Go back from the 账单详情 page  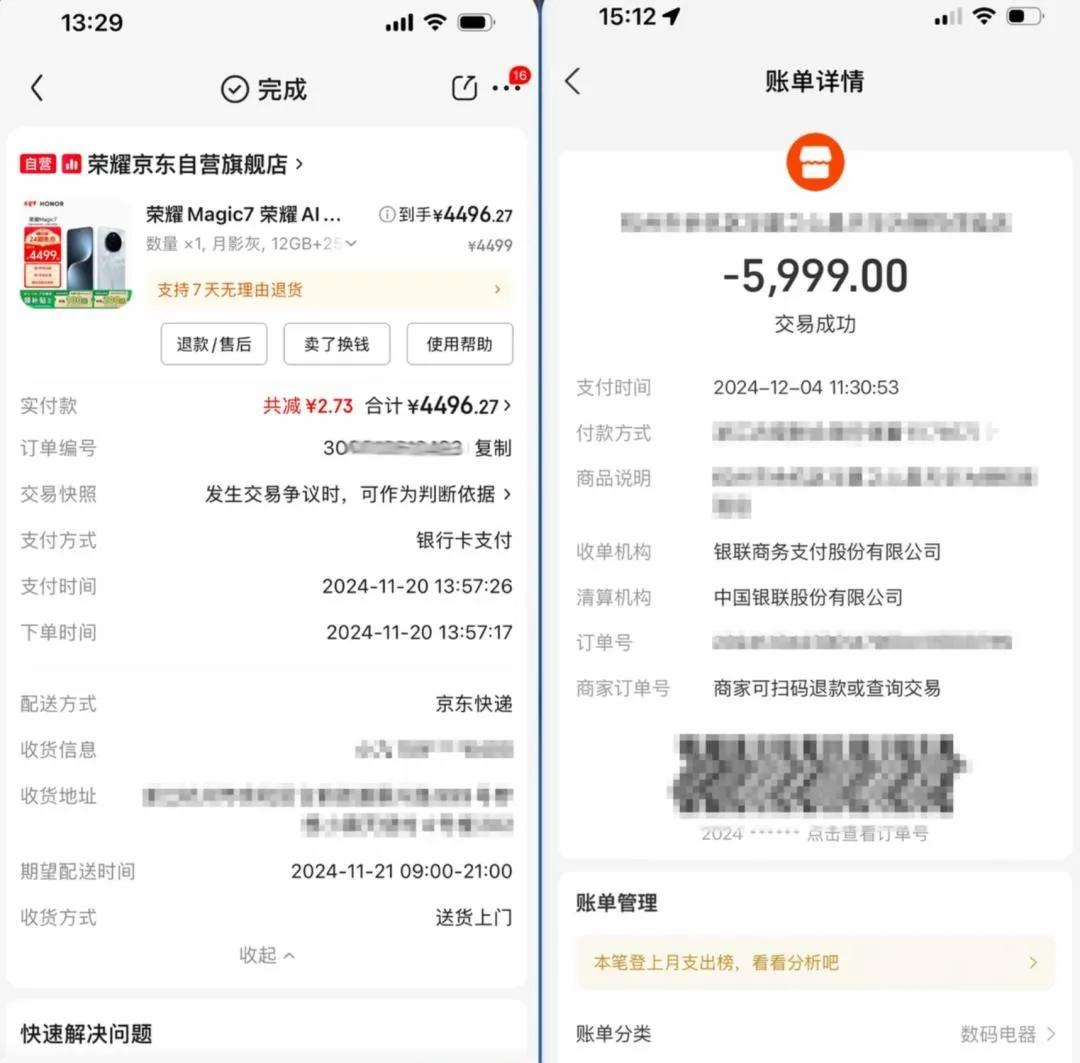tap(573, 81)
